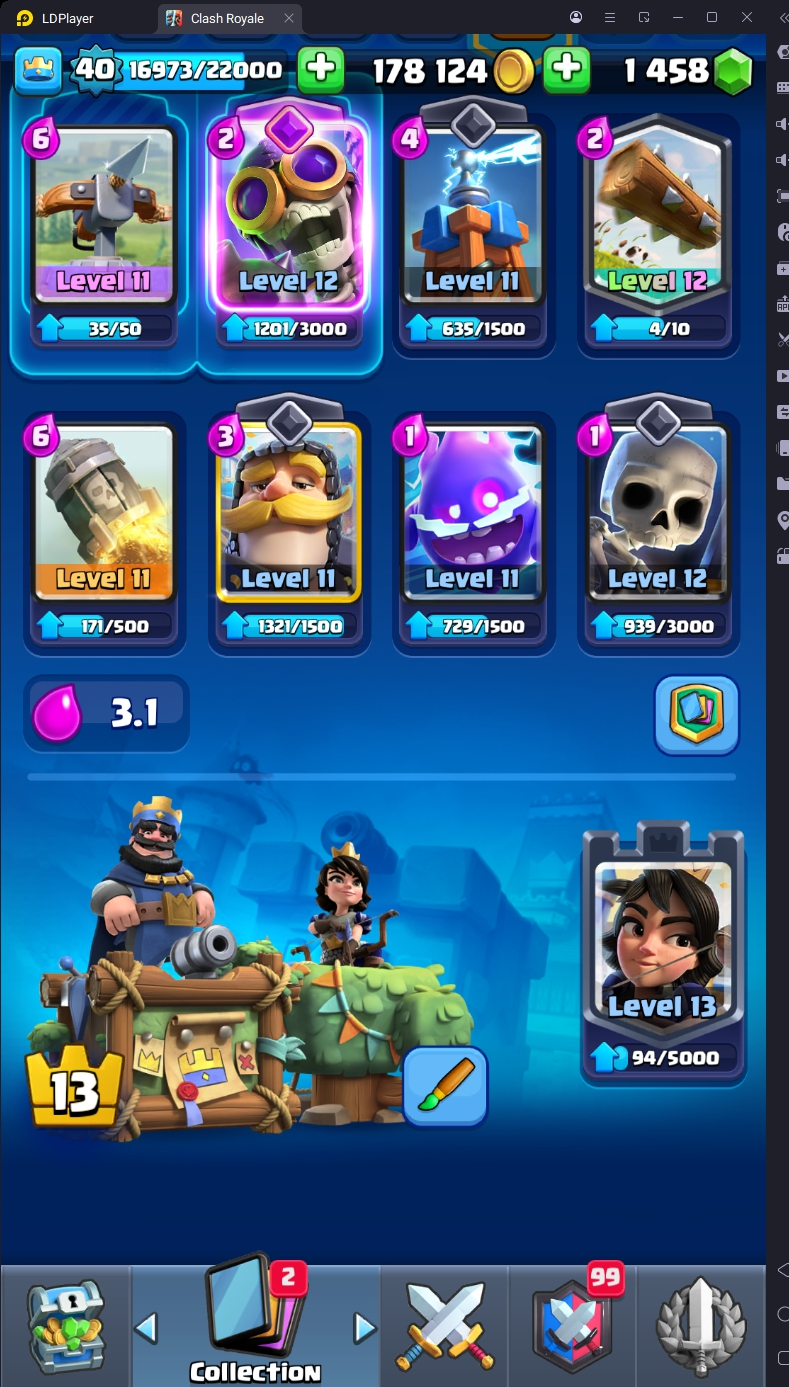Viewport: 789px width, 1387px height.
Task: Switch to the Battle crossed swords tab
Action: [445, 1325]
